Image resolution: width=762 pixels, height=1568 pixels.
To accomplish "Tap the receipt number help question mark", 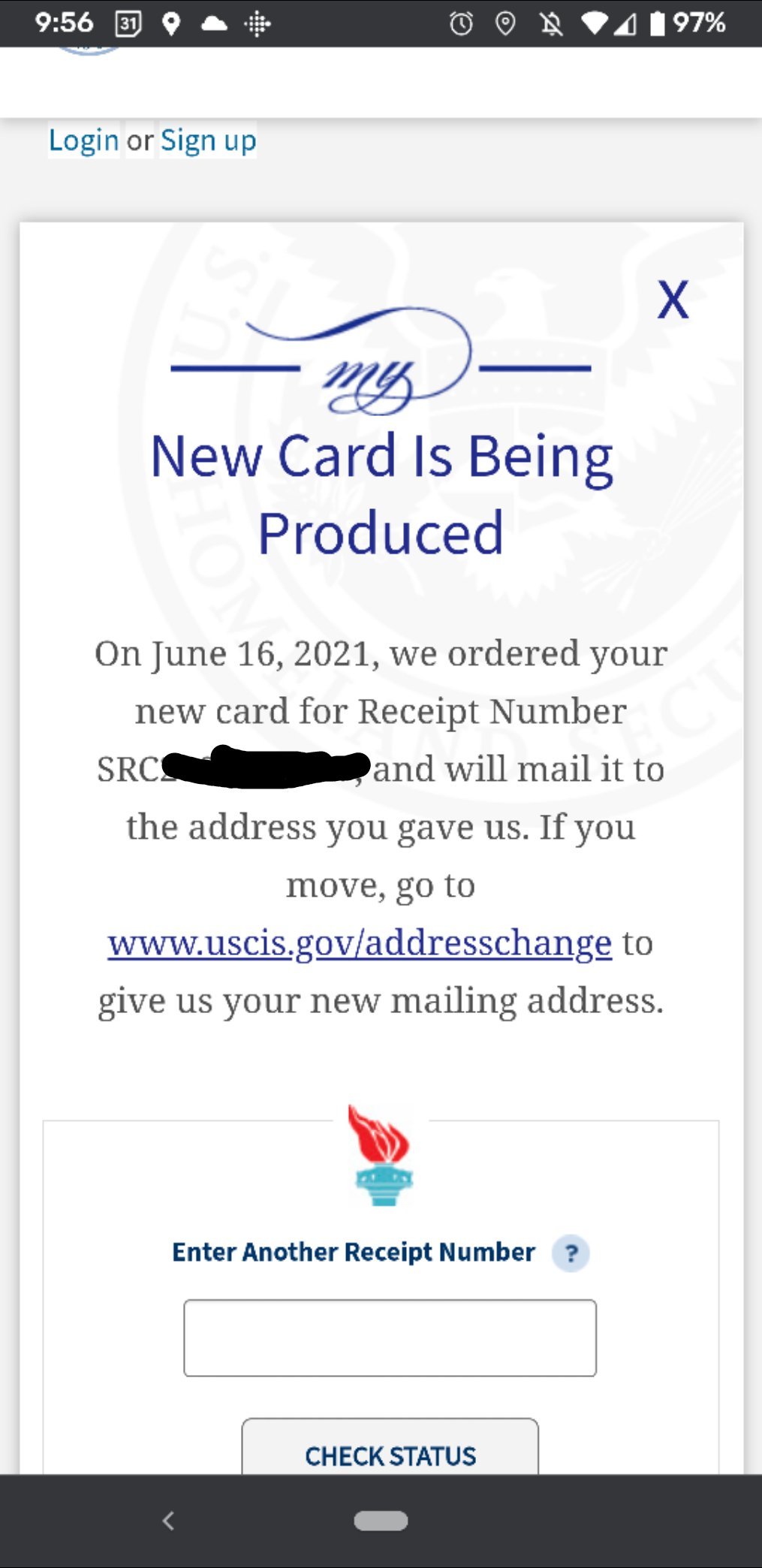I will coord(571,1253).
